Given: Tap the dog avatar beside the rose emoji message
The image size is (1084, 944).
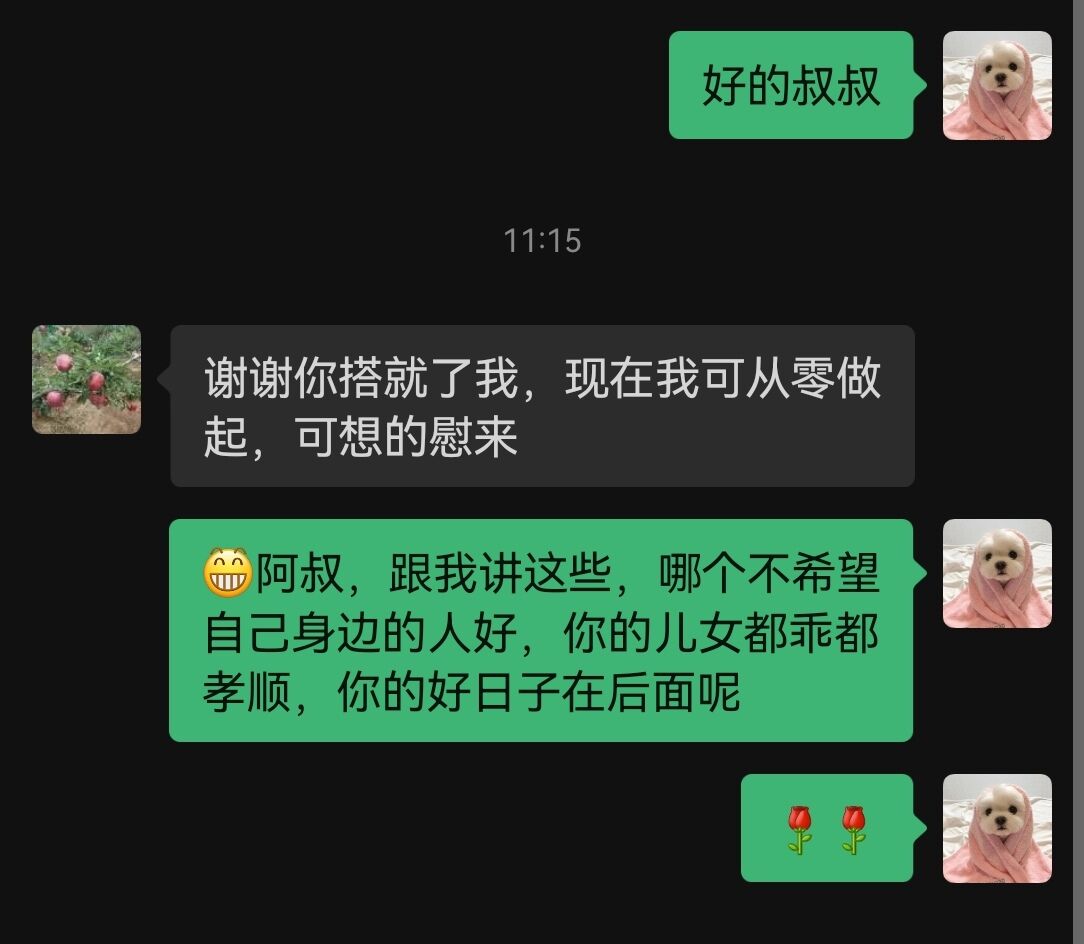Looking at the screenshot, I should coord(997,828).
